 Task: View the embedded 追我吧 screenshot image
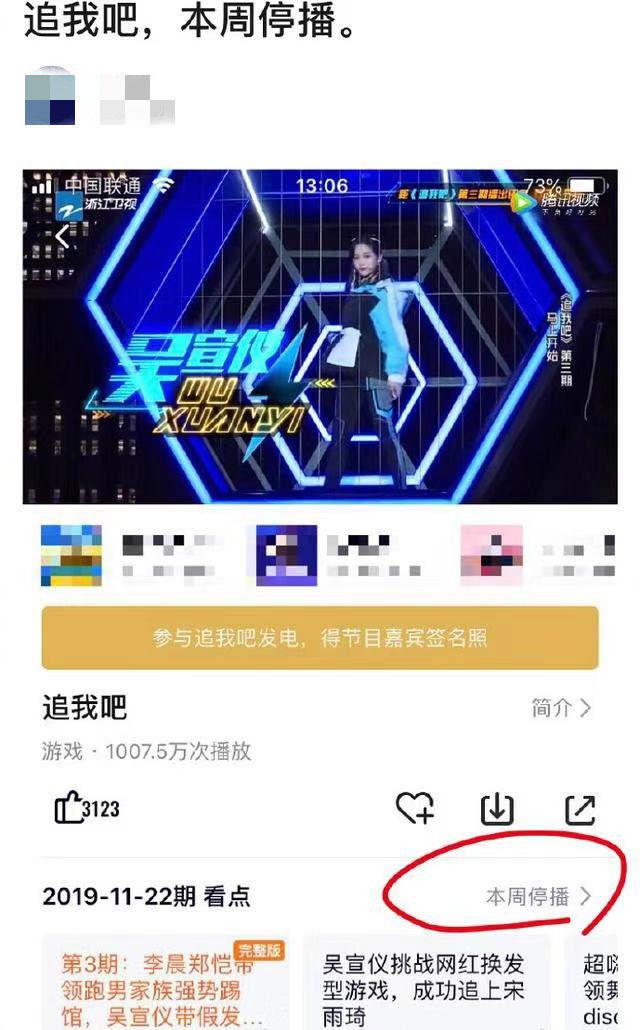tap(320, 560)
